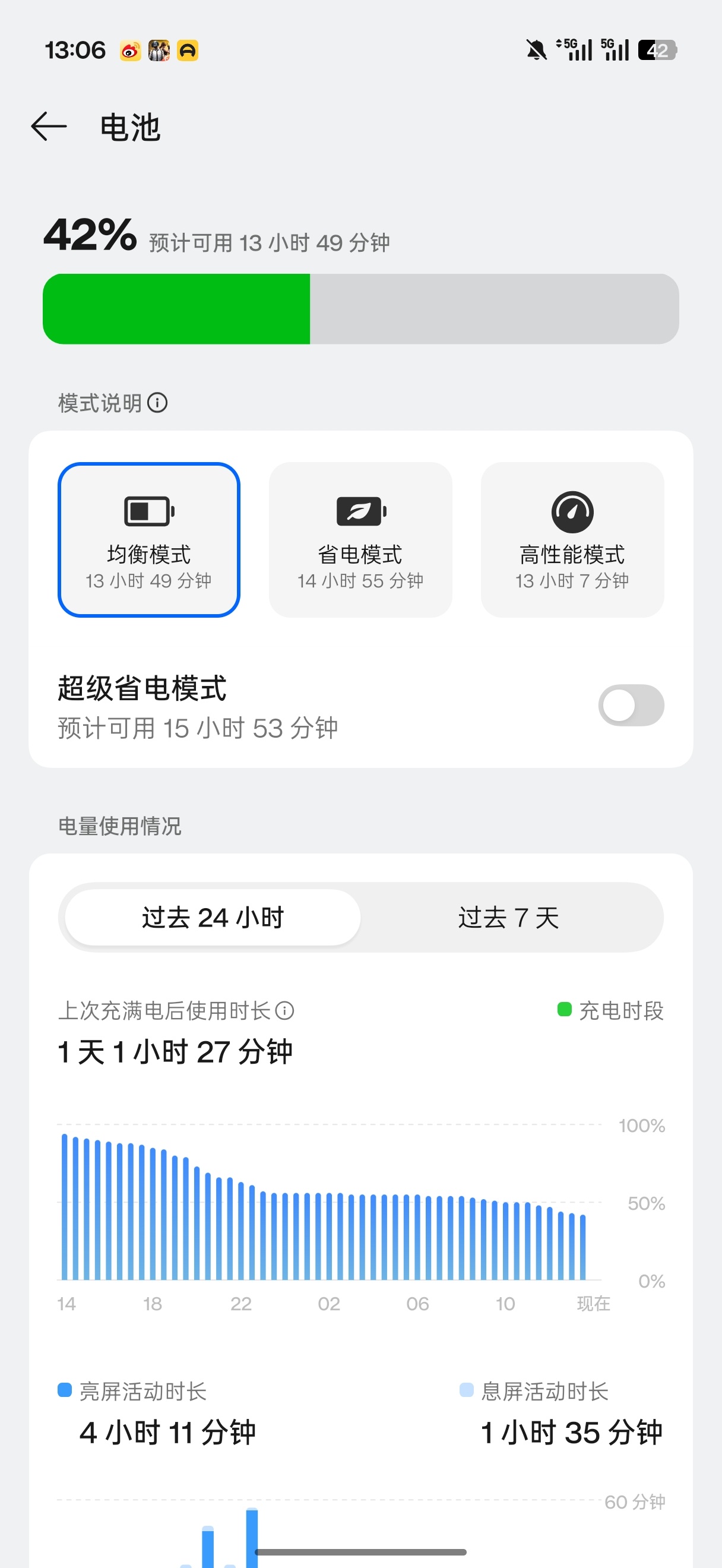This screenshot has height=1568, width=722.
Task: Enable 超级省电模式 switch
Action: (631, 706)
